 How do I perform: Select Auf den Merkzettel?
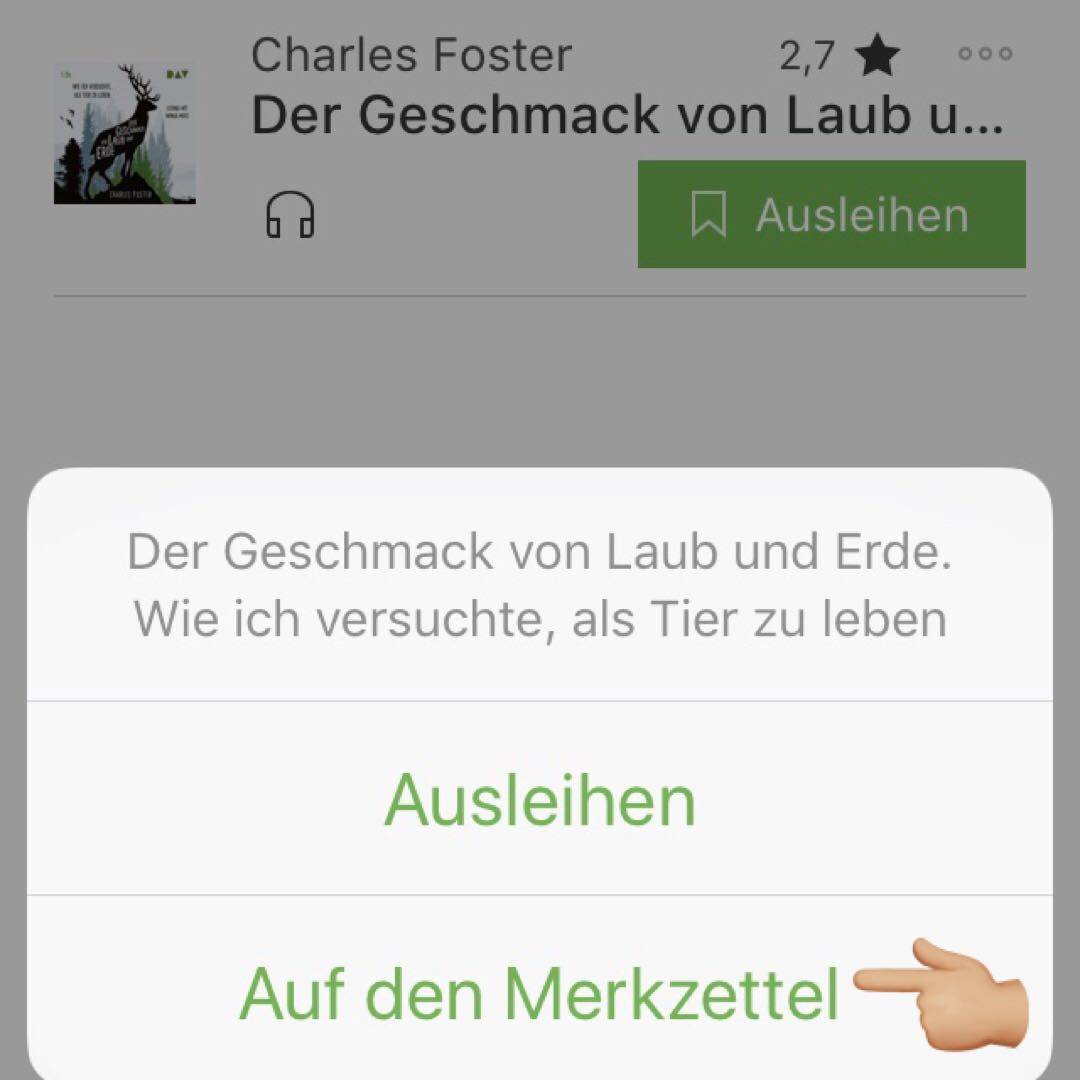[x=540, y=993]
